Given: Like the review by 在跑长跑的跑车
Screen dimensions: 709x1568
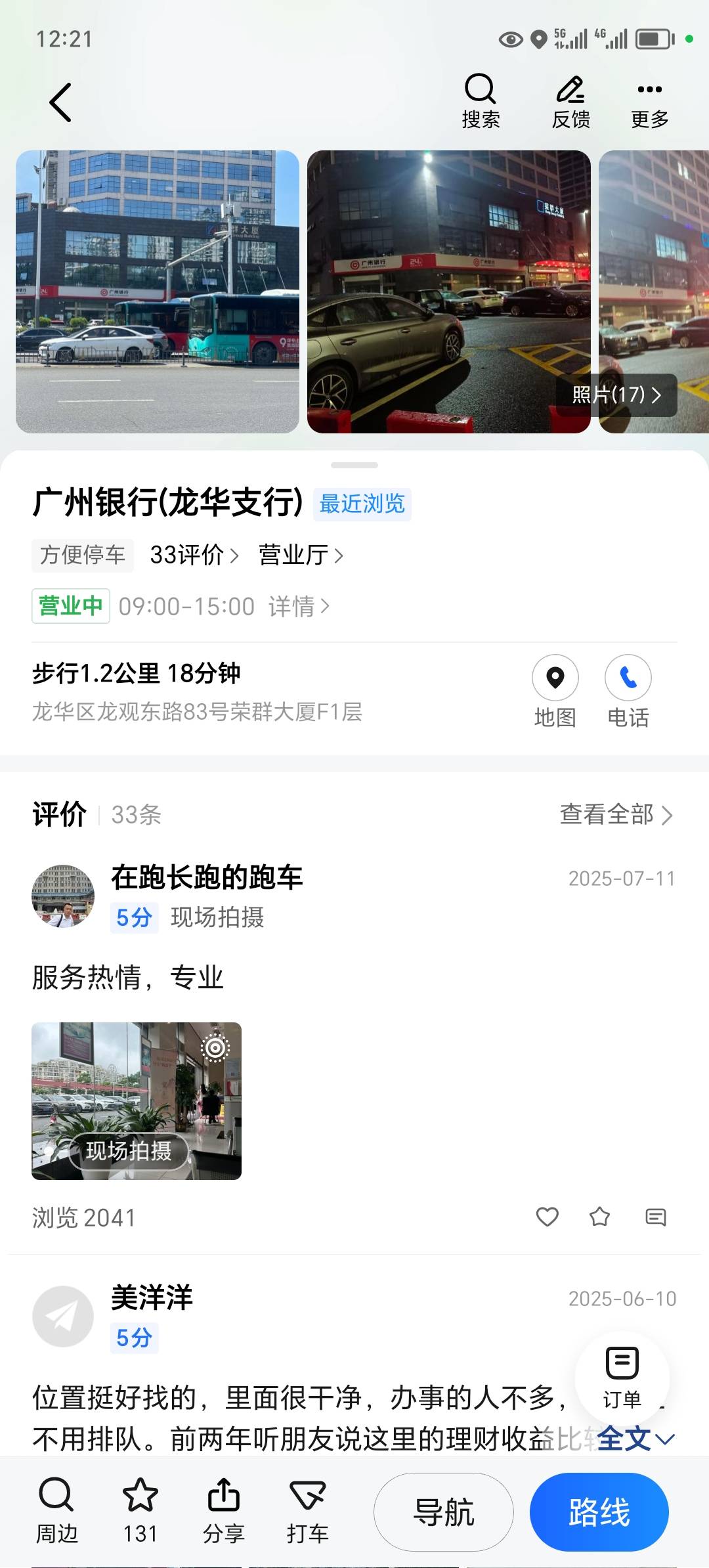Looking at the screenshot, I should point(547,1217).
